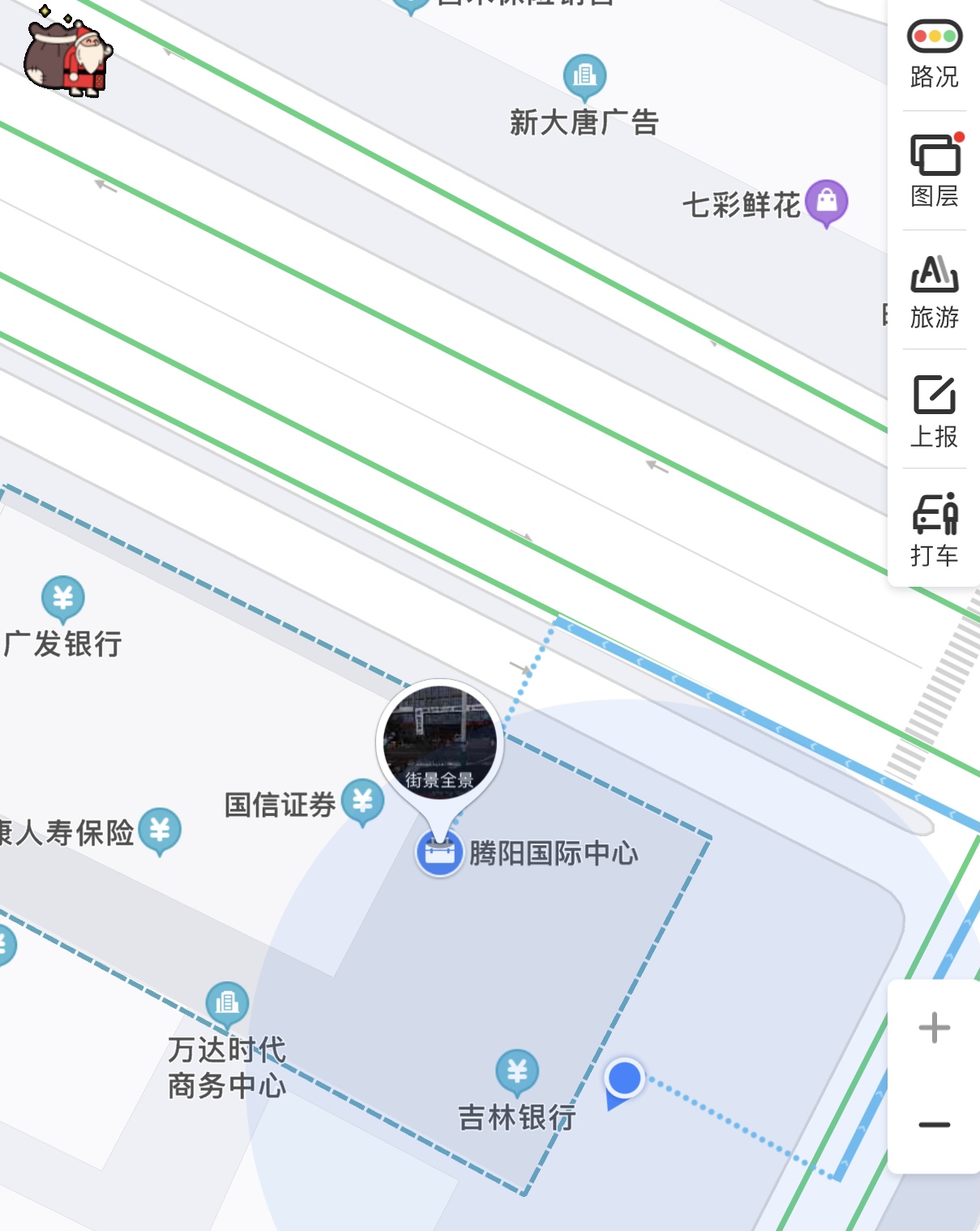Screen dimensions: 980x1231
Task: Open the 万达时代商务中心 marker
Action: click(x=227, y=1003)
